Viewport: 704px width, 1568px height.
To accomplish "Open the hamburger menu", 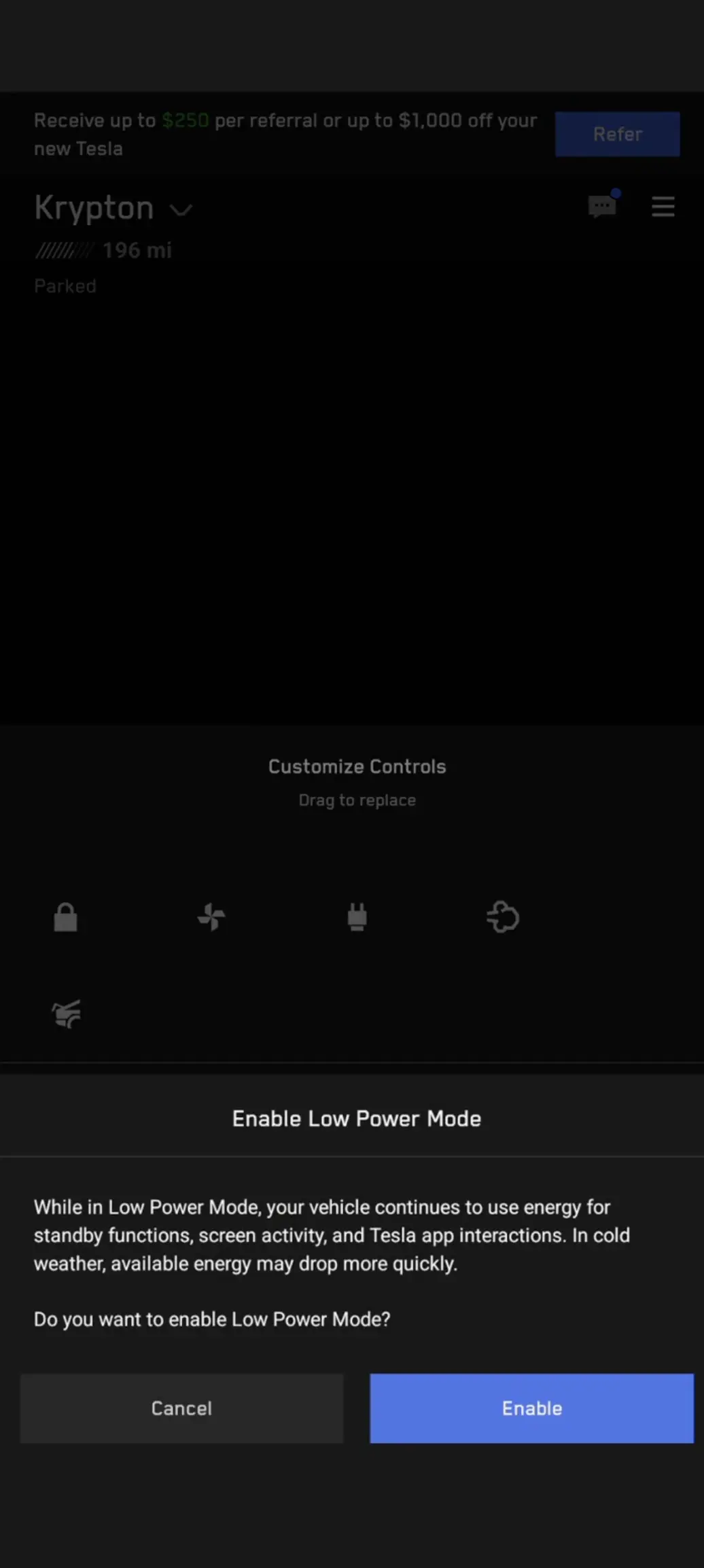I will (663, 206).
